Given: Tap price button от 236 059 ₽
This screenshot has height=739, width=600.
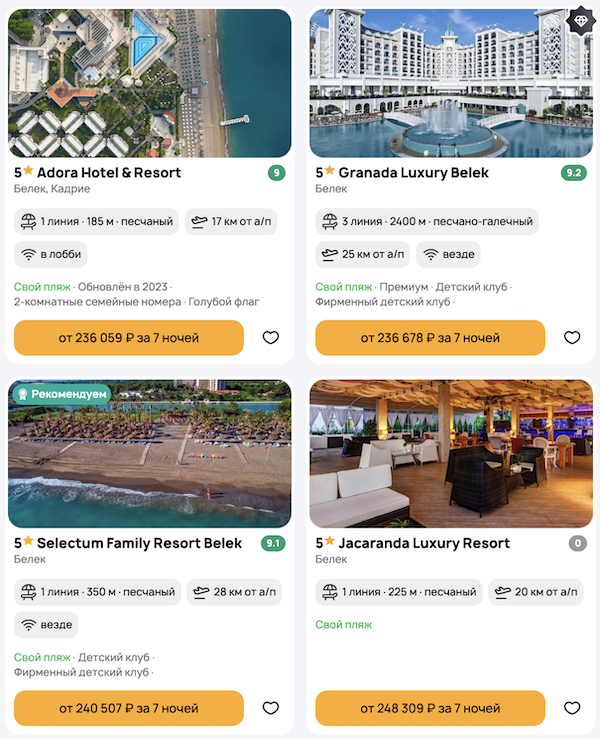Looking at the screenshot, I should [x=129, y=338].
